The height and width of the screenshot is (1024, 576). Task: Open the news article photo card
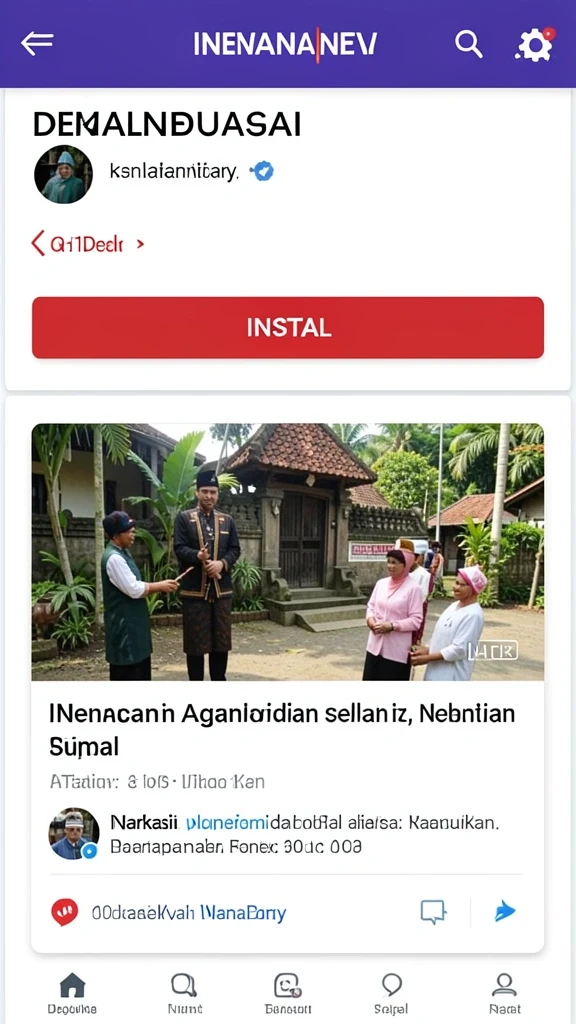(x=288, y=552)
